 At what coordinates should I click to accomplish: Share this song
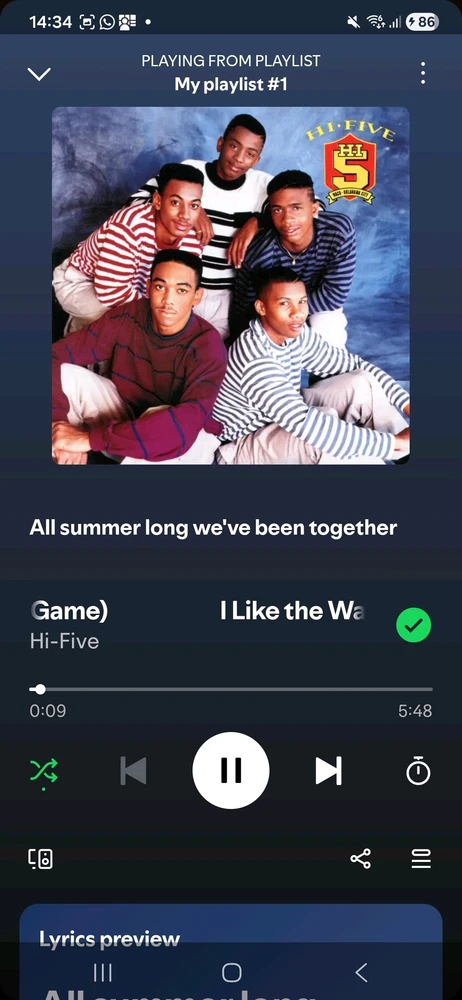(x=361, y=859)
